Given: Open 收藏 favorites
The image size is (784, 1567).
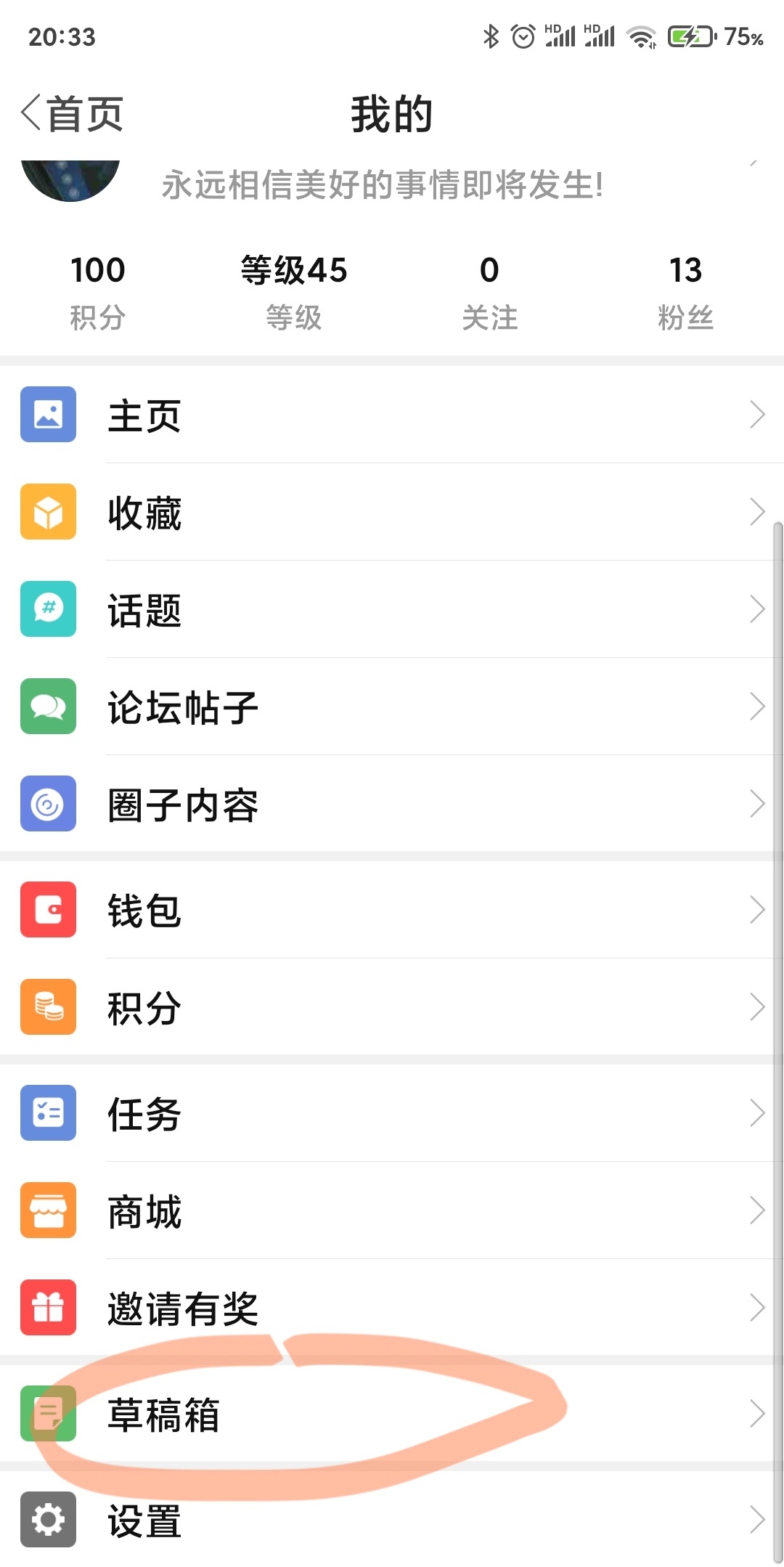Looking at the screenshot, I should (x=392, y=512).
